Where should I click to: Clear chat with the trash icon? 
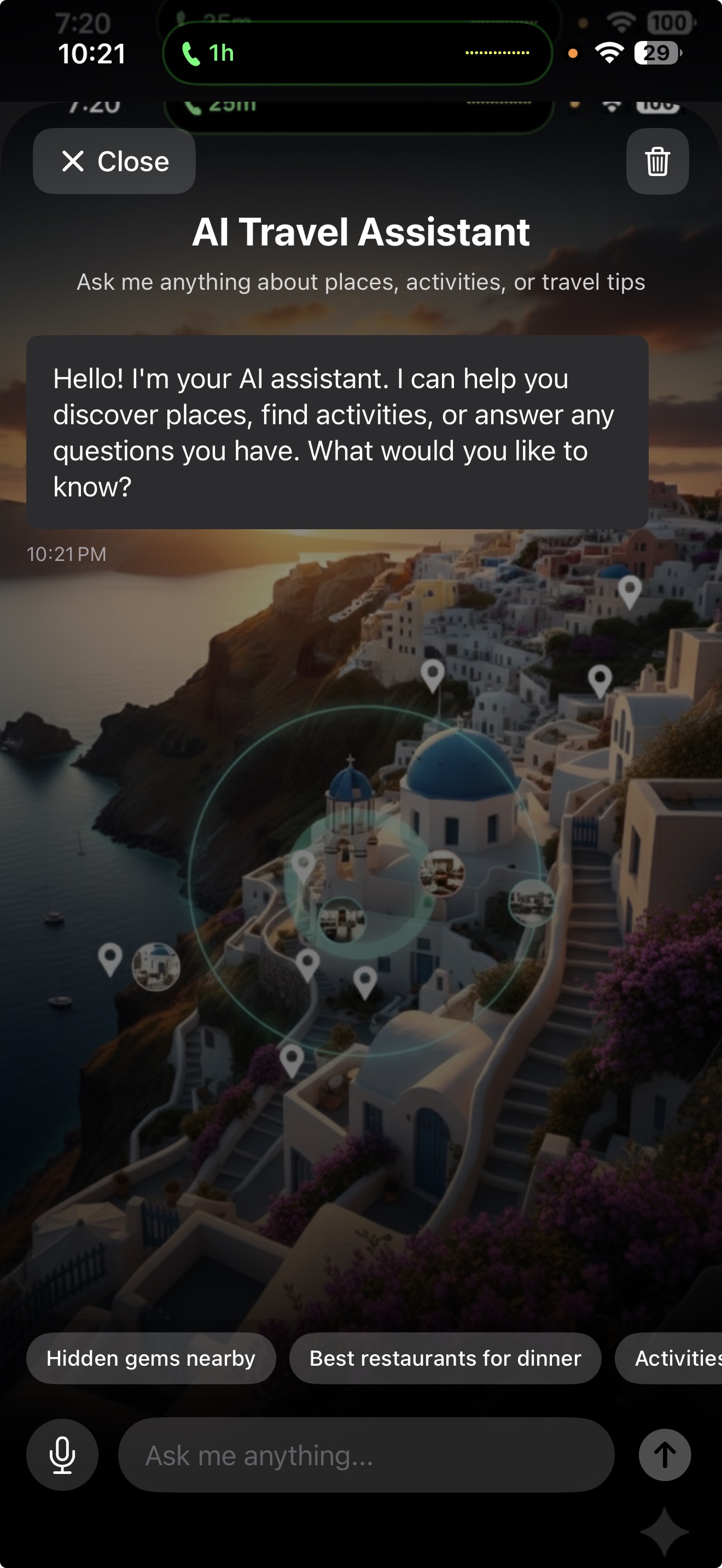(x=657, y=161)
